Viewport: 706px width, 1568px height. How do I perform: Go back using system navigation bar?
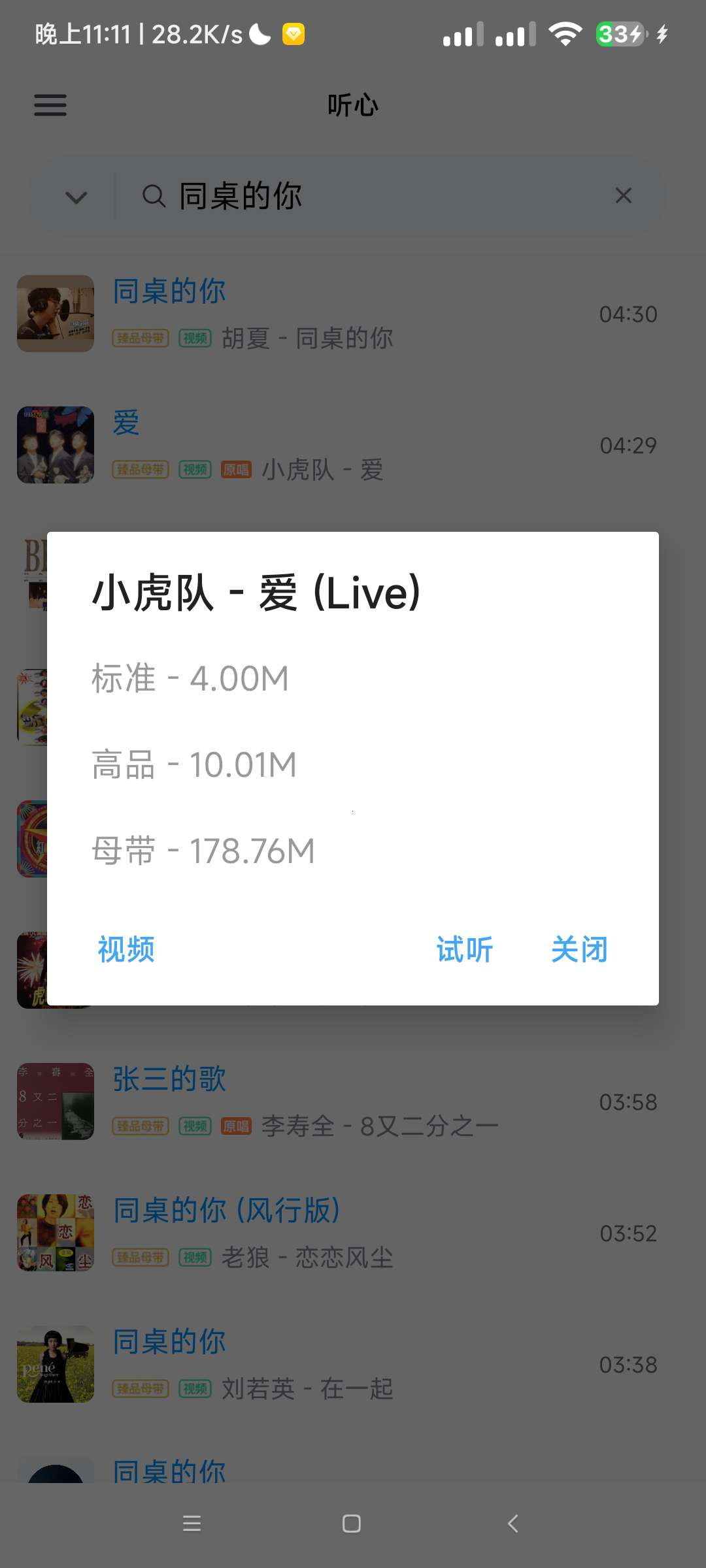pos(513,1524)
